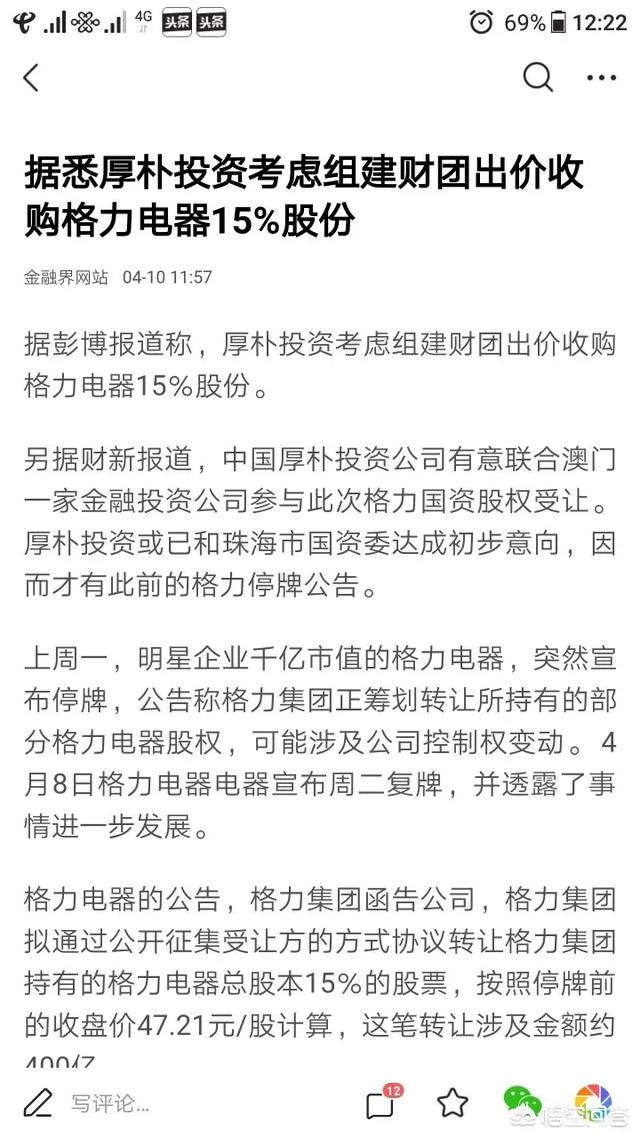
Task: Open search from the top bar
Action: [x=538, y=77]
